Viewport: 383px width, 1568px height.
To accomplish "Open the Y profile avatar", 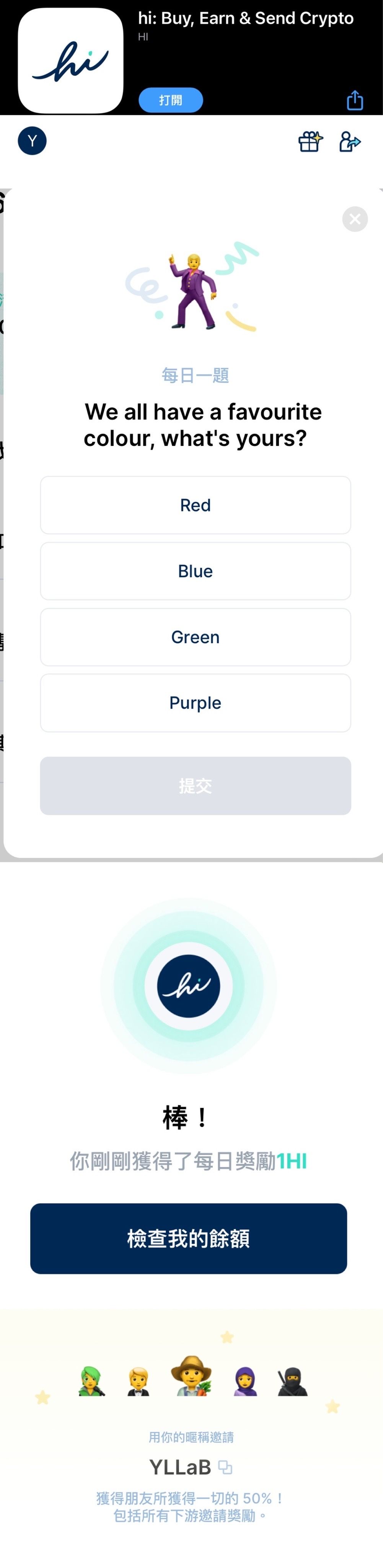I will pos(32,141).
